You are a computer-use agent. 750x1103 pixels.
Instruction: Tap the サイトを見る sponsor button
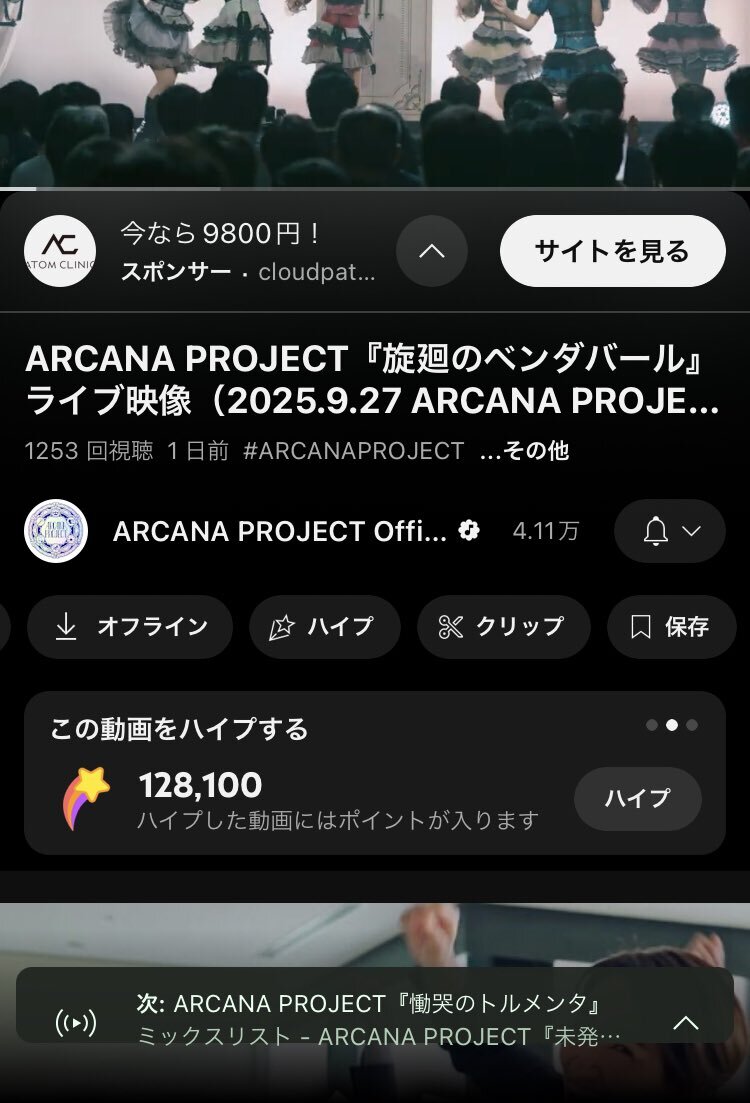612,251
